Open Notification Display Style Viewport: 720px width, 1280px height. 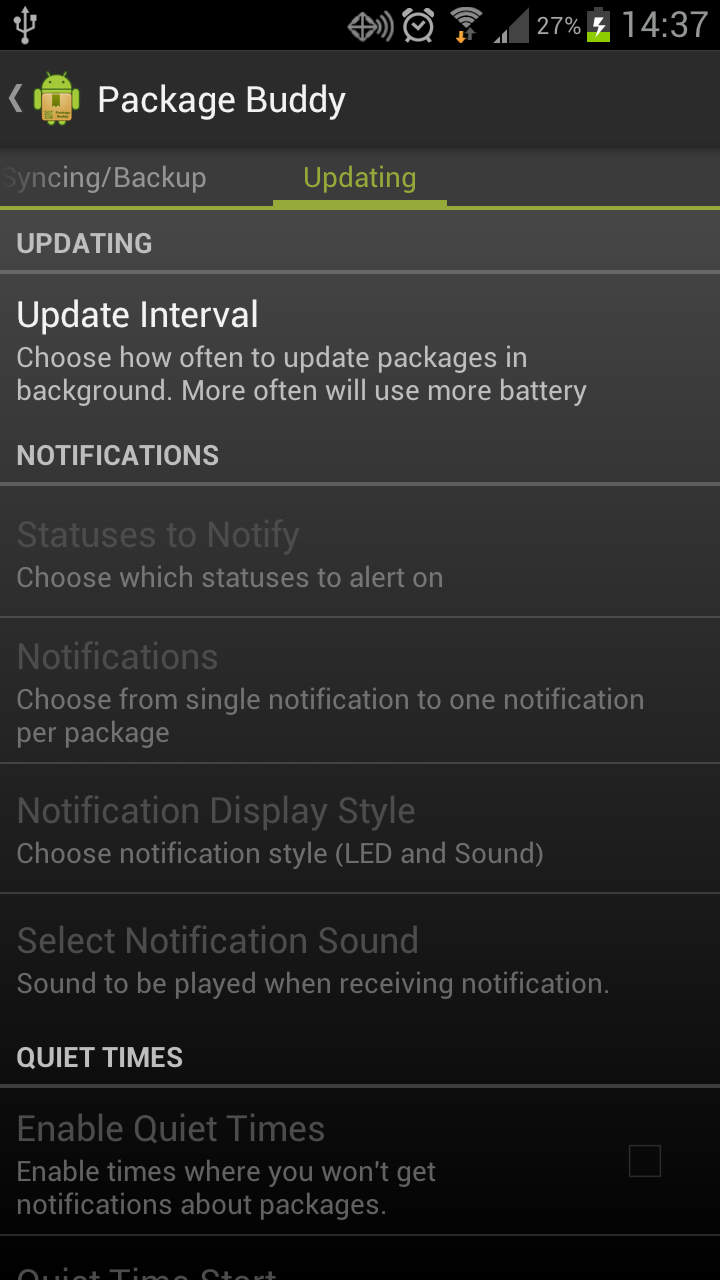pos(360,829)
